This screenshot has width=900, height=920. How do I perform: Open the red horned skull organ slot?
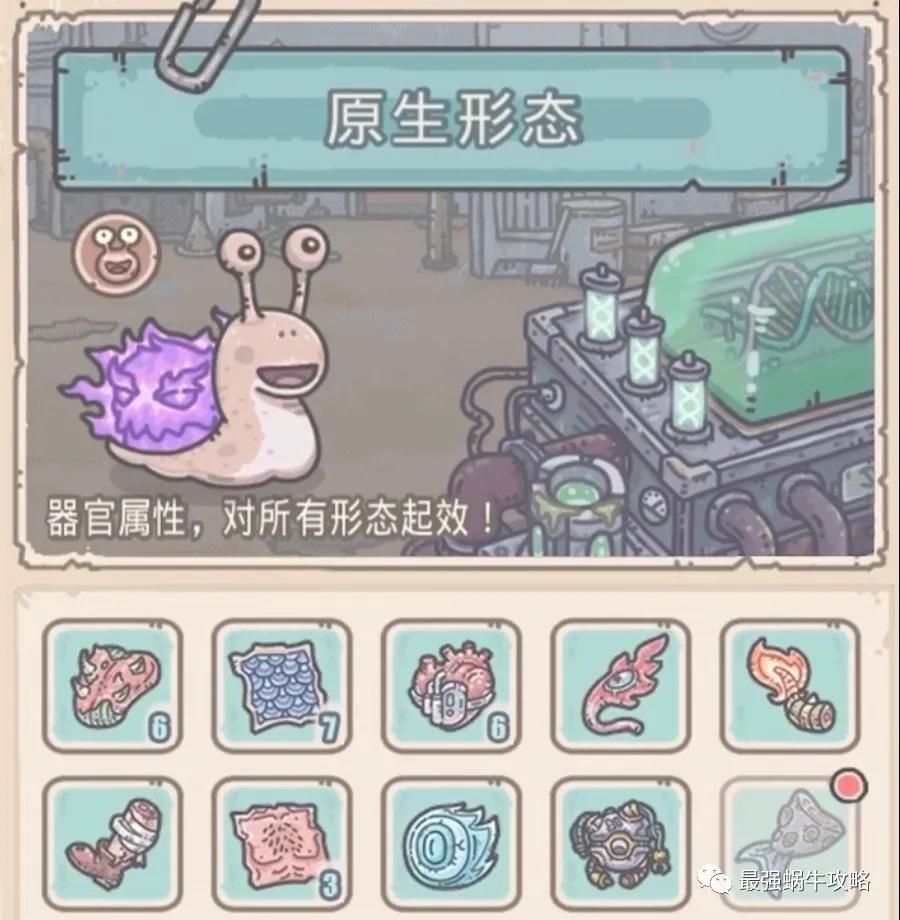(x=112, y=685)
